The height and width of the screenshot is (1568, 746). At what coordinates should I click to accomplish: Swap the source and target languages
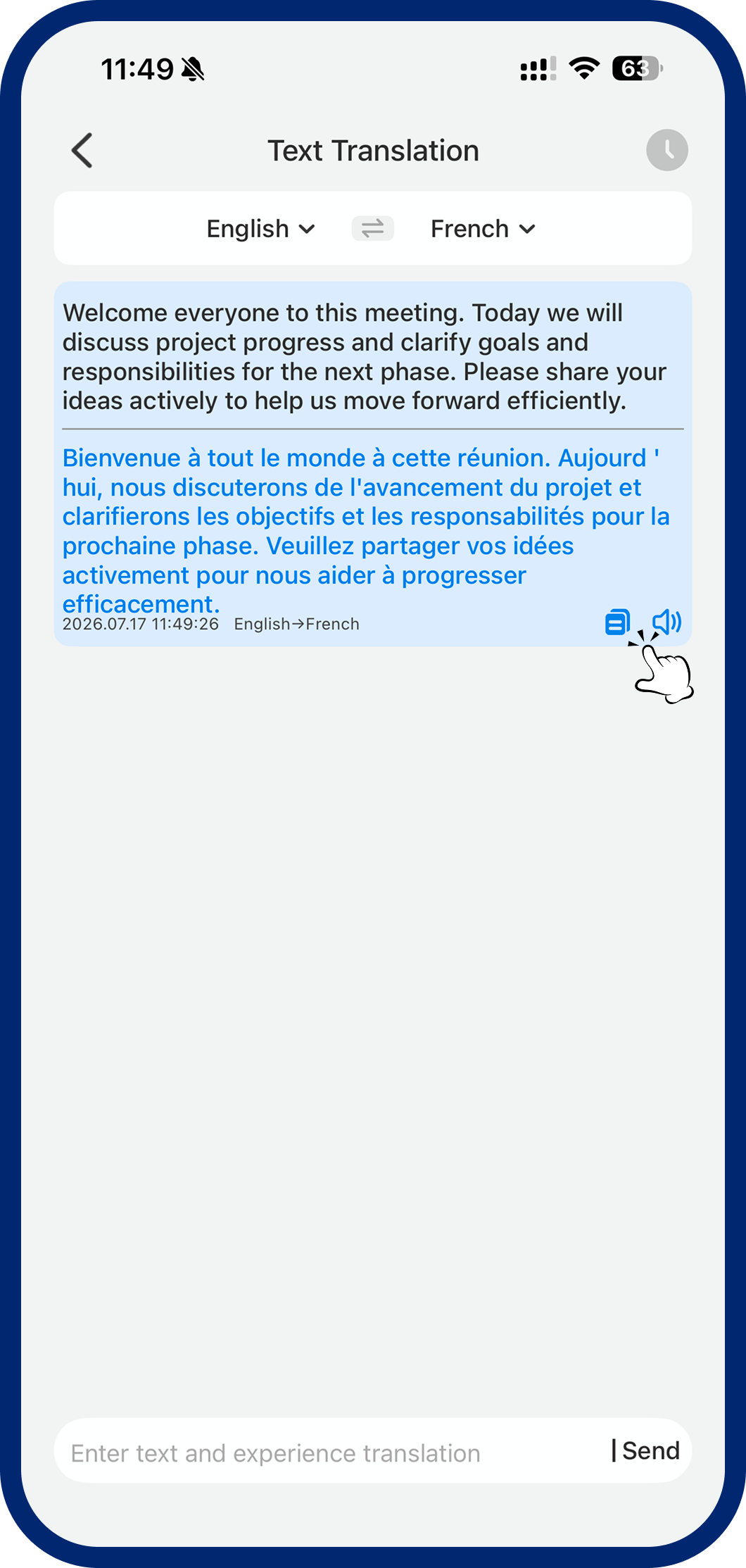coord(372,229)
